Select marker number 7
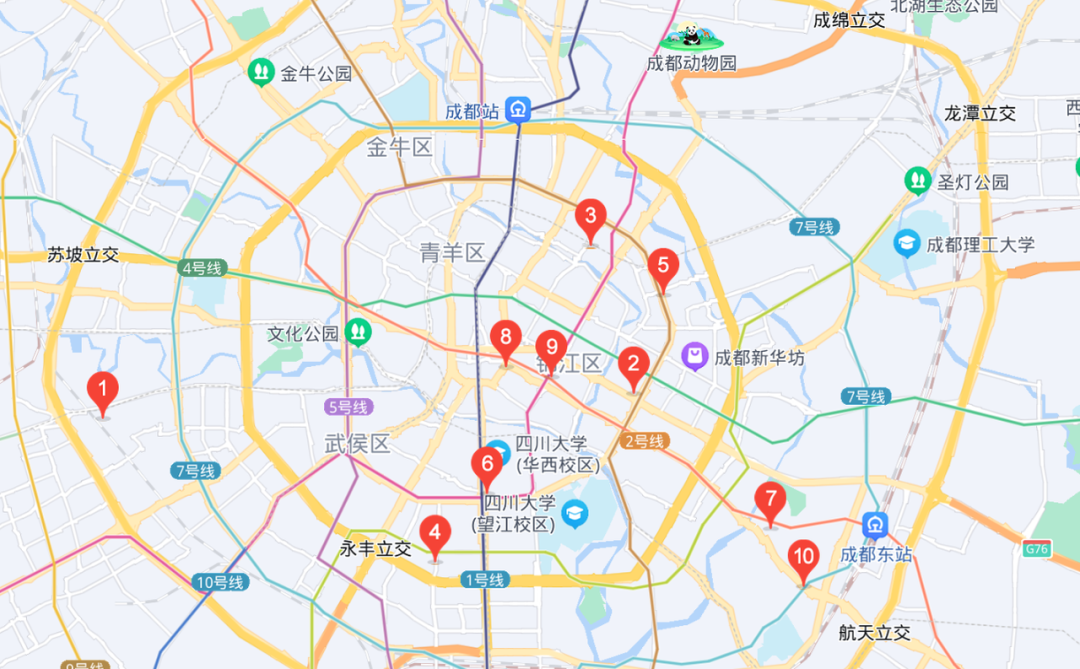 (770, 500)
